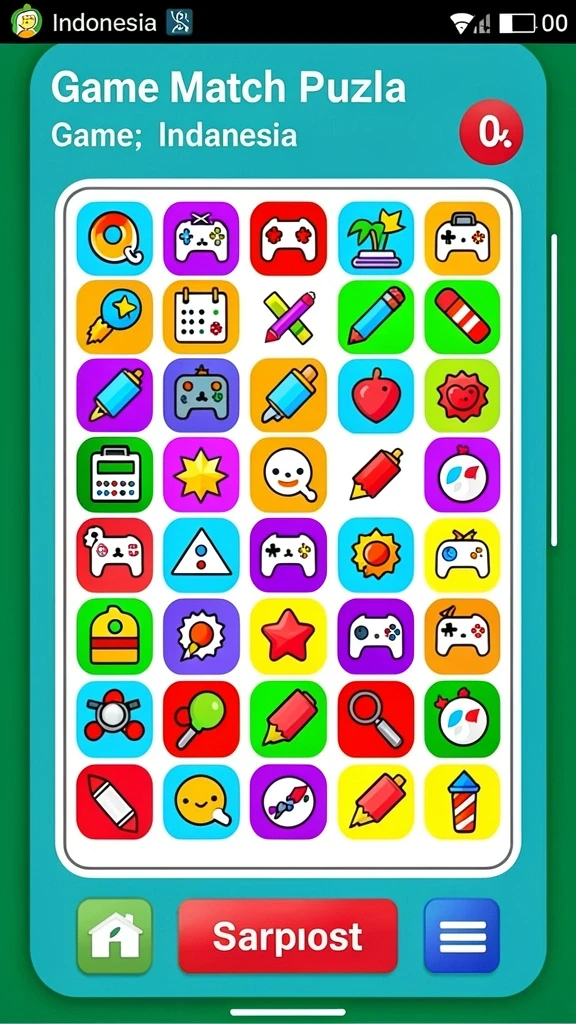Pick the calculator tile on green

[115, 475]
